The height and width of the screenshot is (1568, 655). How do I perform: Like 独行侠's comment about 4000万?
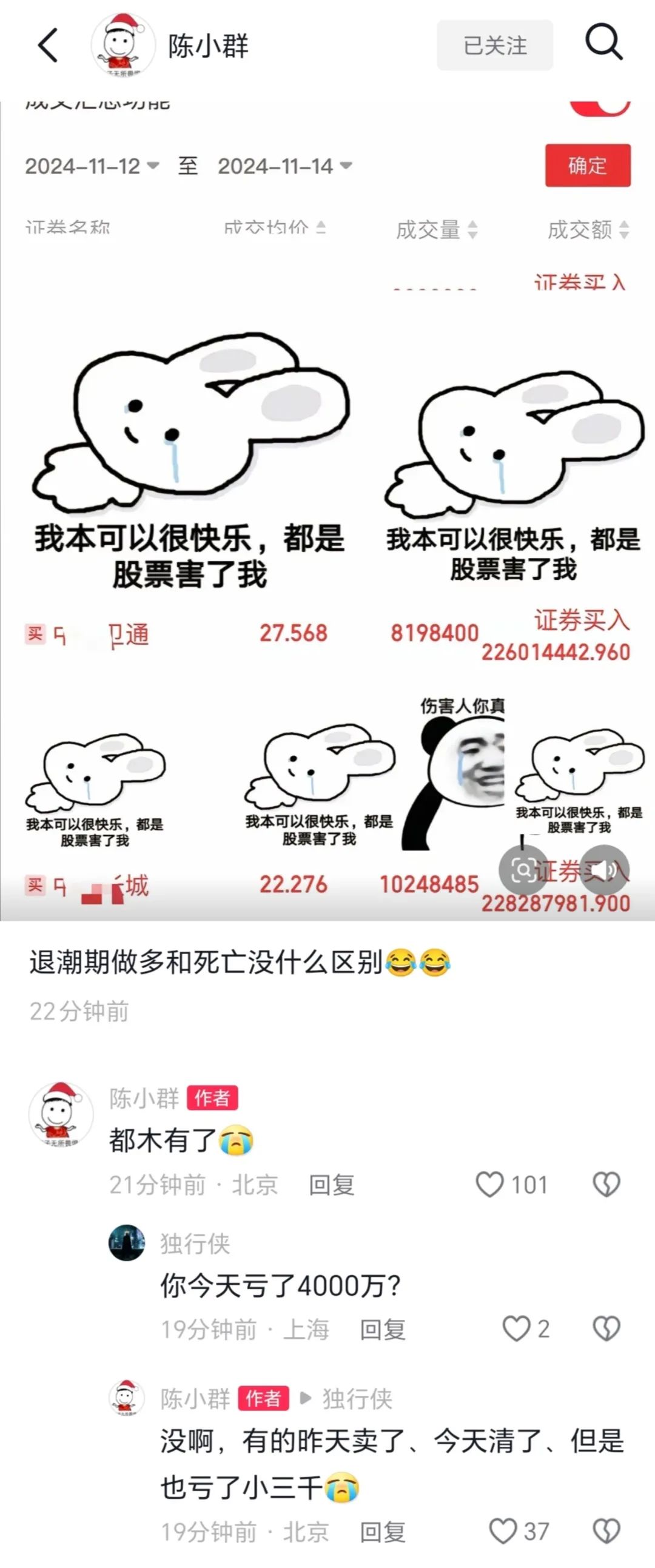click(x=516, y=1329)
